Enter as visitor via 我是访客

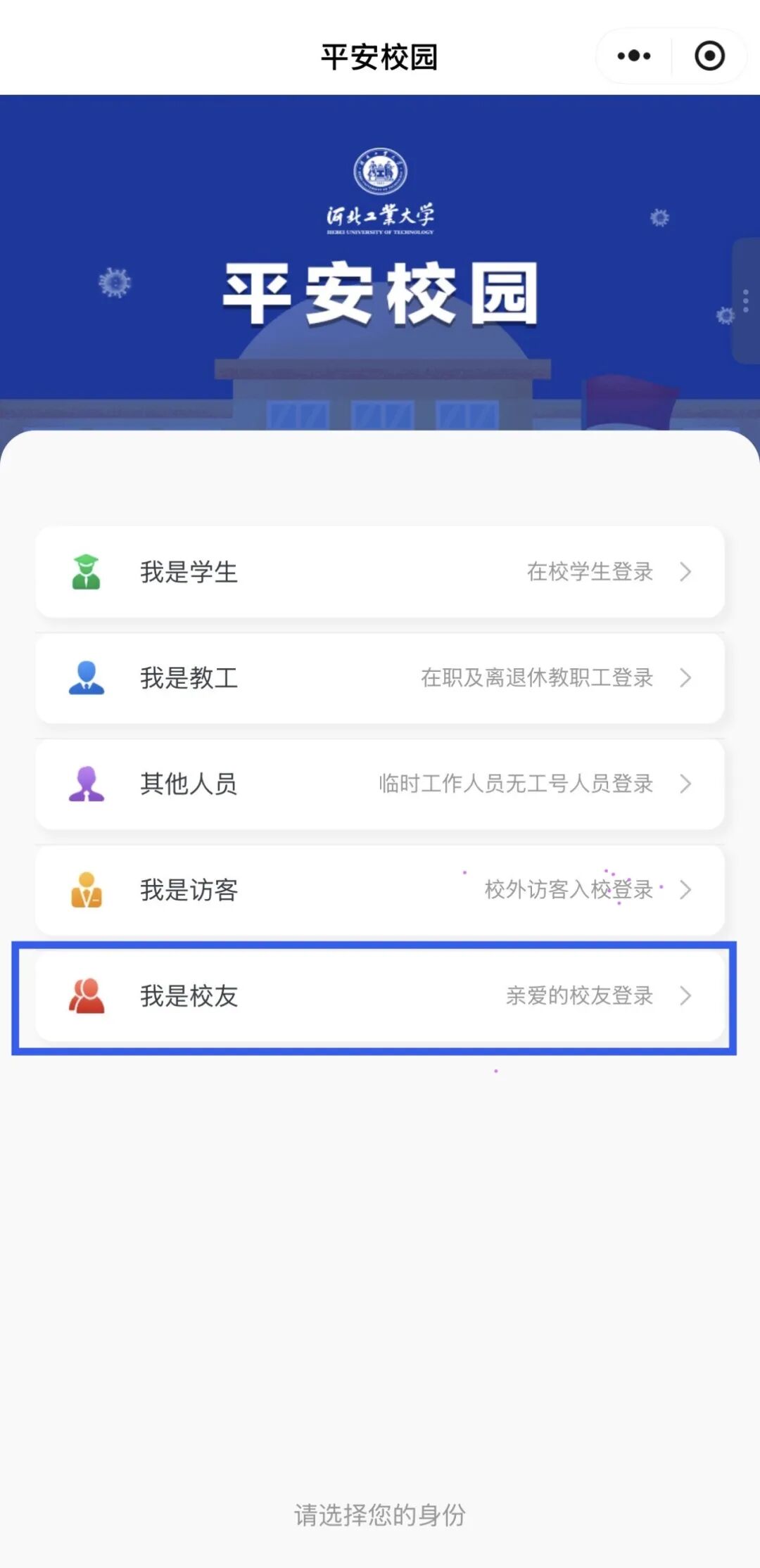[380, 890]
